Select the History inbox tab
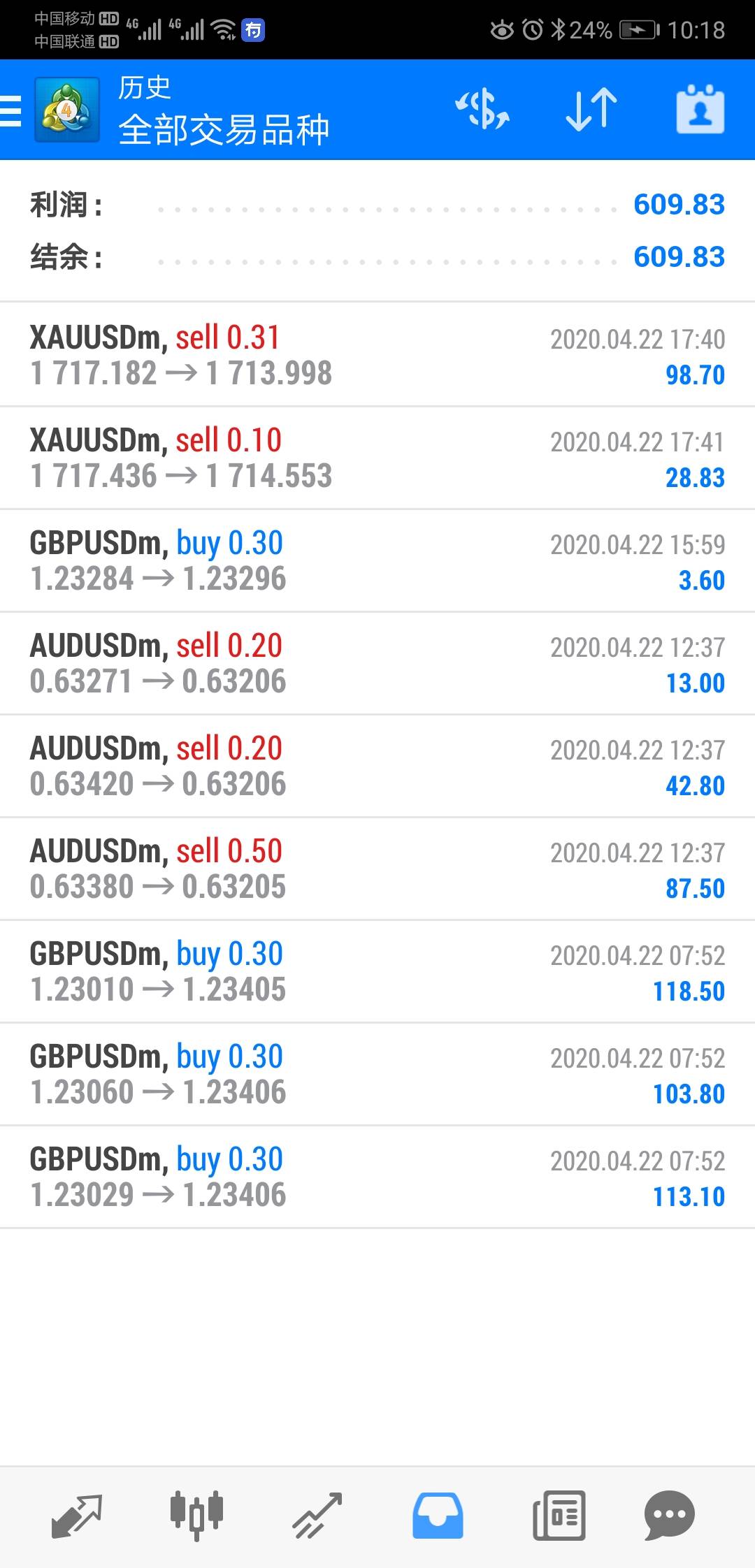This screenshot has height=1568, width=755. (438, 1516)
